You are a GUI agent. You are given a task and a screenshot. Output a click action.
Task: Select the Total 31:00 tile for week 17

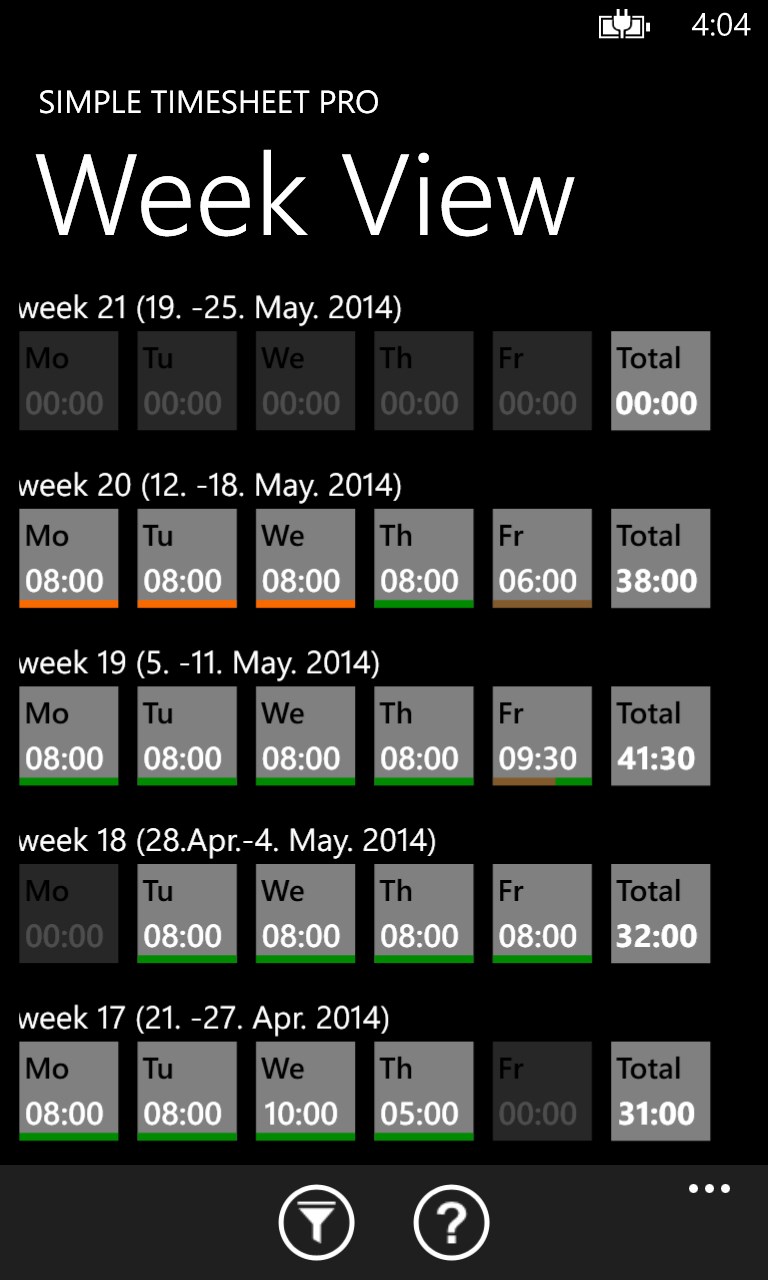click(660, 1090)
